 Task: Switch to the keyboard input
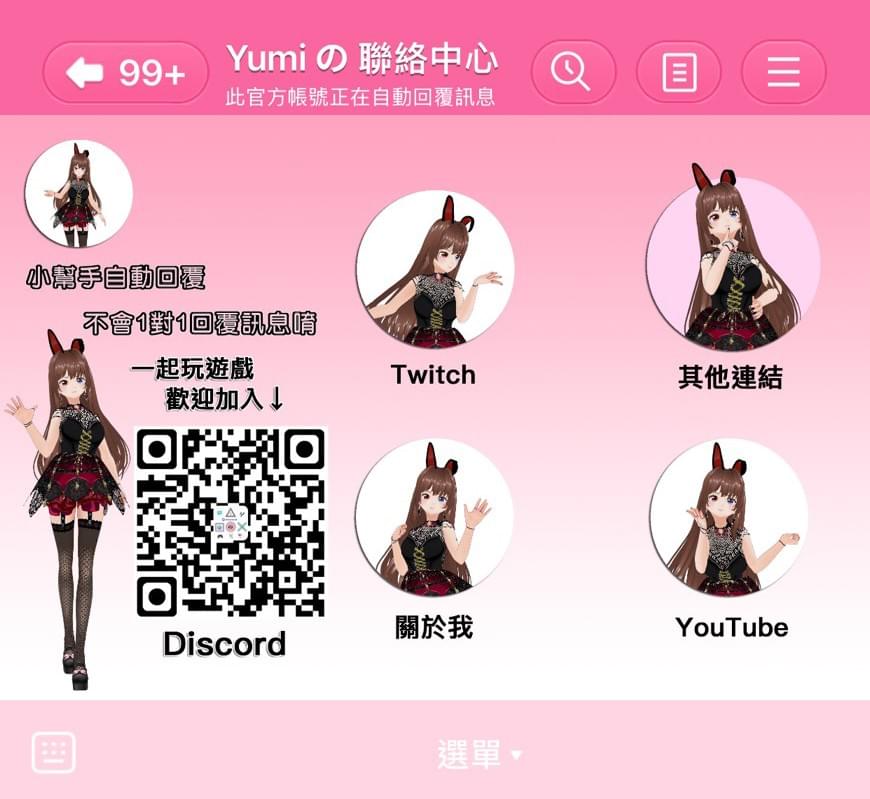53,753
